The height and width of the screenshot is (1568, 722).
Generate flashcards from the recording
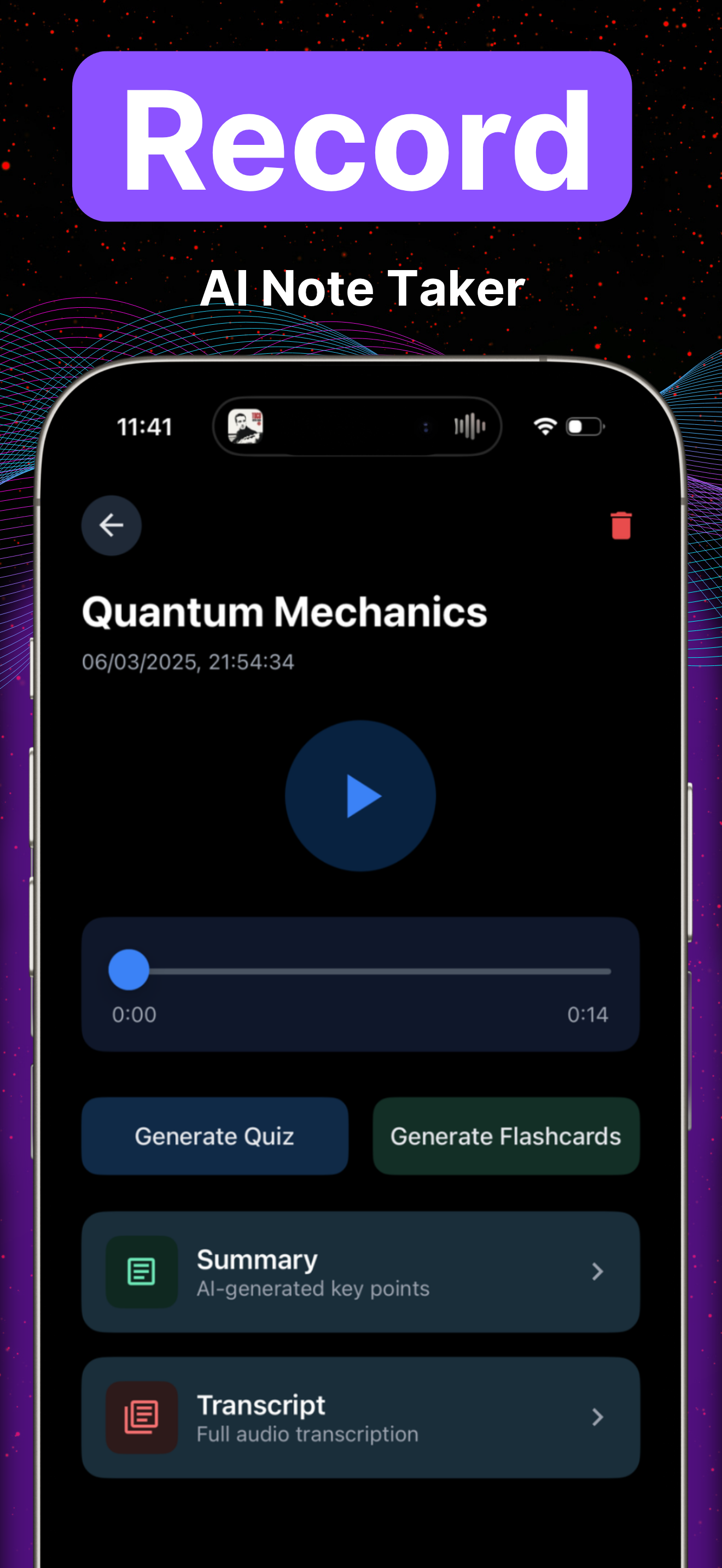click(506, 1136)
